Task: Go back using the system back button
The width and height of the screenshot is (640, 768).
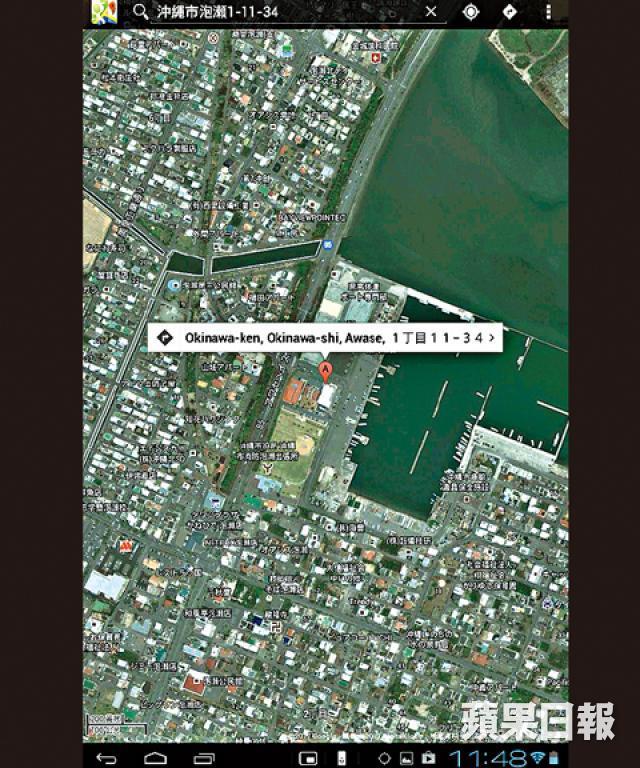Action: coord(106,757)
